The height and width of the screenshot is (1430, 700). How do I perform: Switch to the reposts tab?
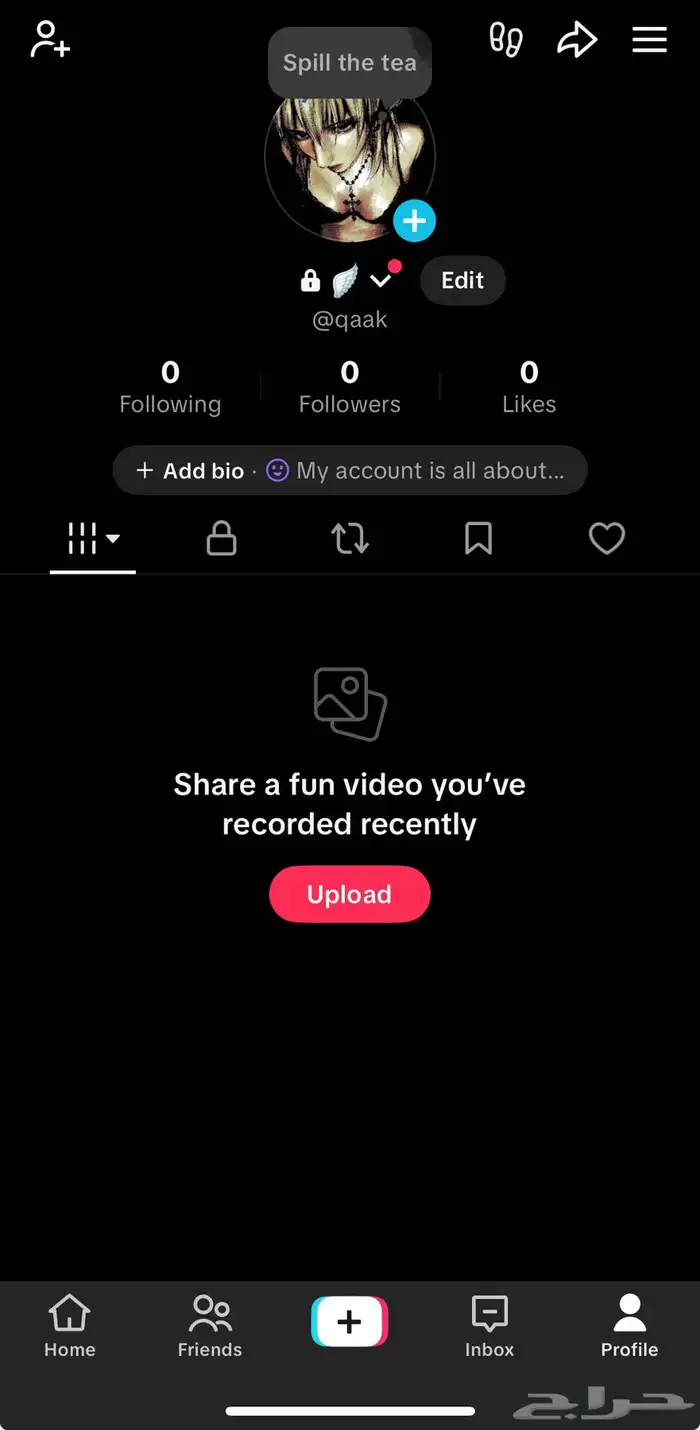coord(349,539)
